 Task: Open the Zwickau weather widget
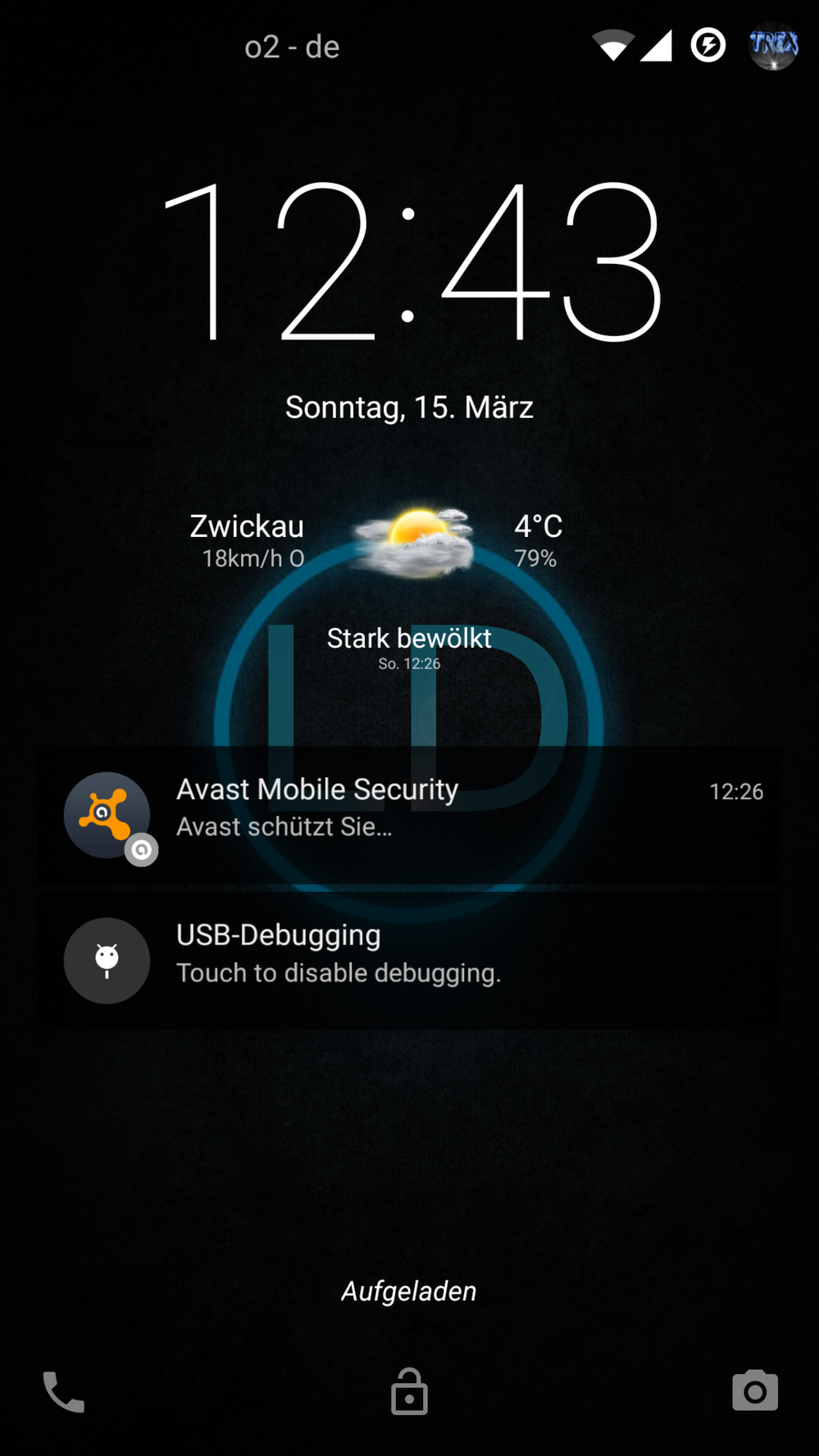[409, 582]
